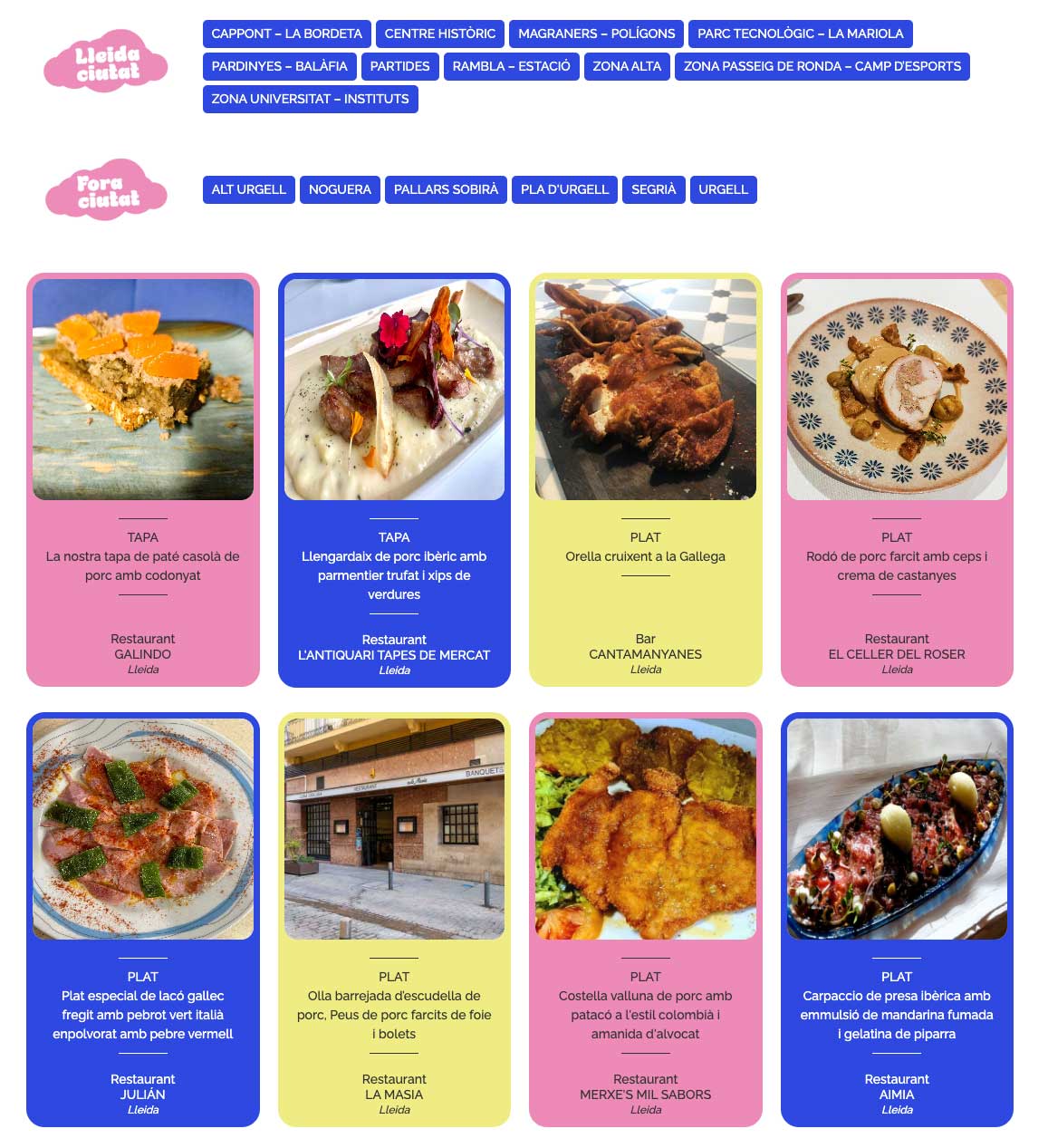Choose the Segrià region
This screenshot has height=1148, width=1048.
pyautogui.click(x=653, y=189)
